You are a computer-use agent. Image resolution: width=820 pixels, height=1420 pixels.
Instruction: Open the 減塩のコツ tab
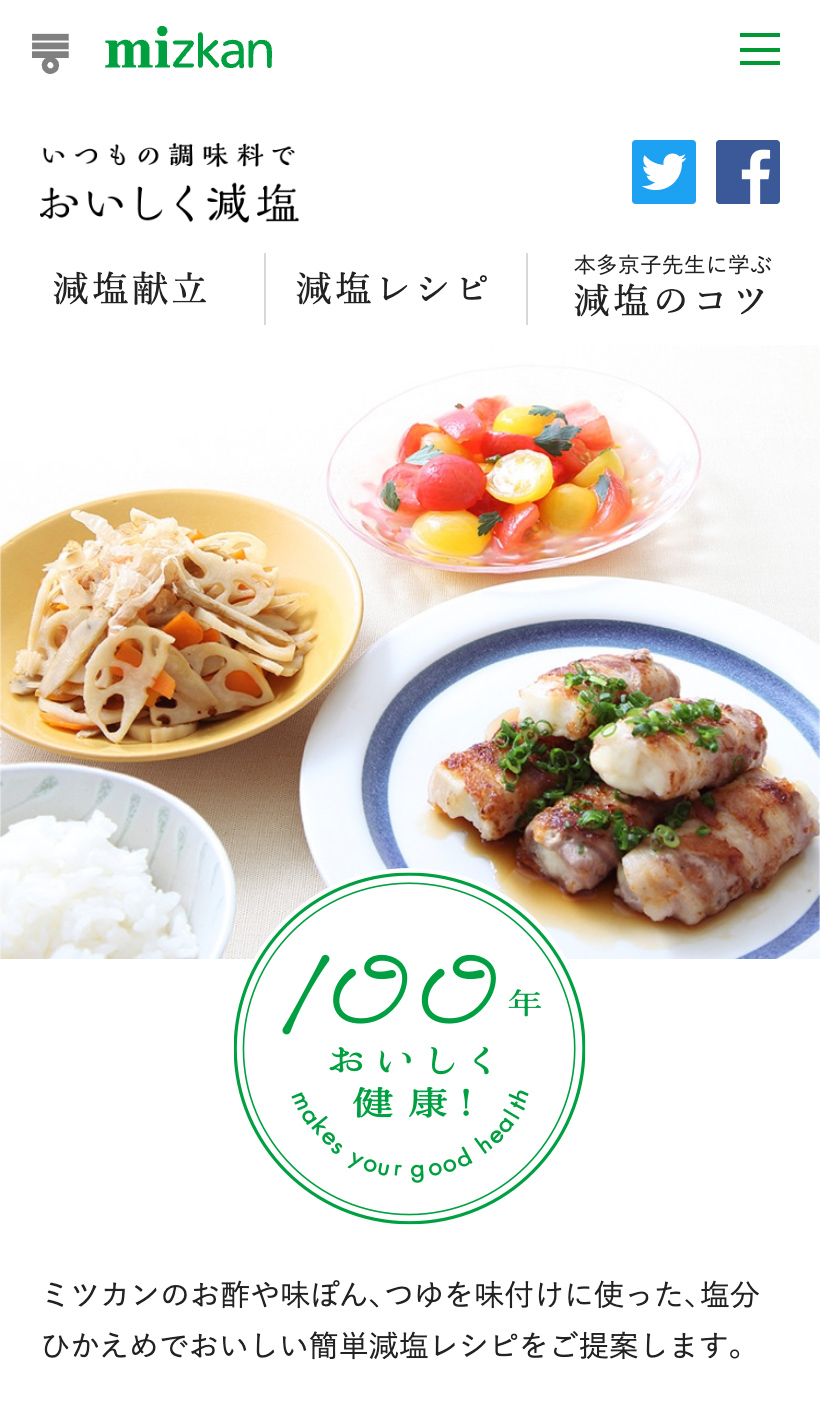(x=671, y=288)
